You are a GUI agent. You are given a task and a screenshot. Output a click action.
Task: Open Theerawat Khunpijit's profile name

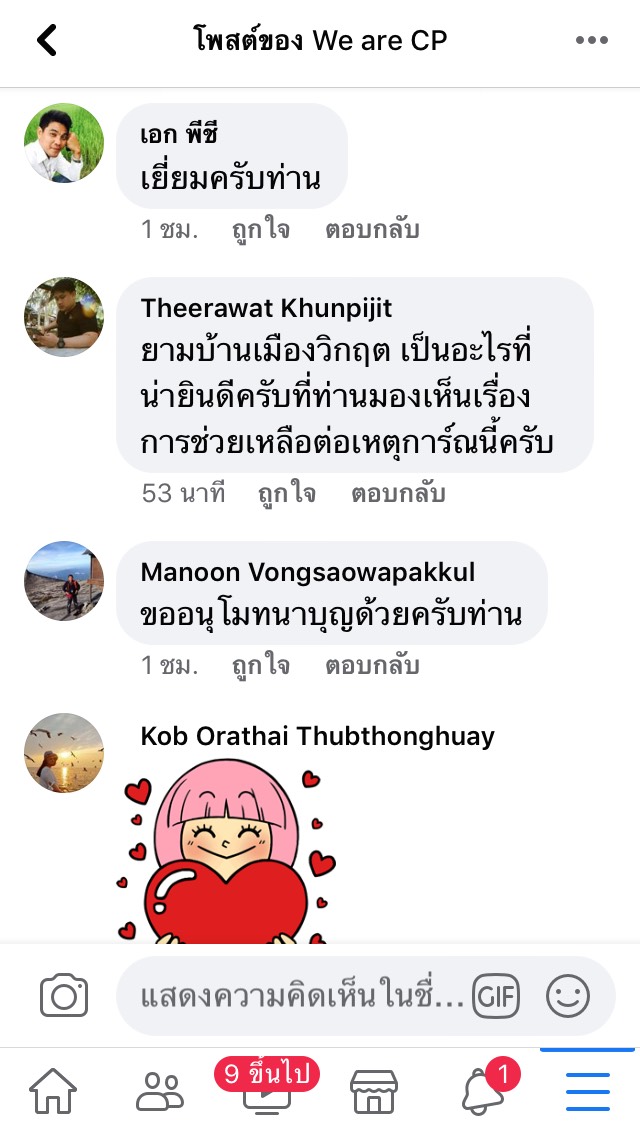(266, 307)
